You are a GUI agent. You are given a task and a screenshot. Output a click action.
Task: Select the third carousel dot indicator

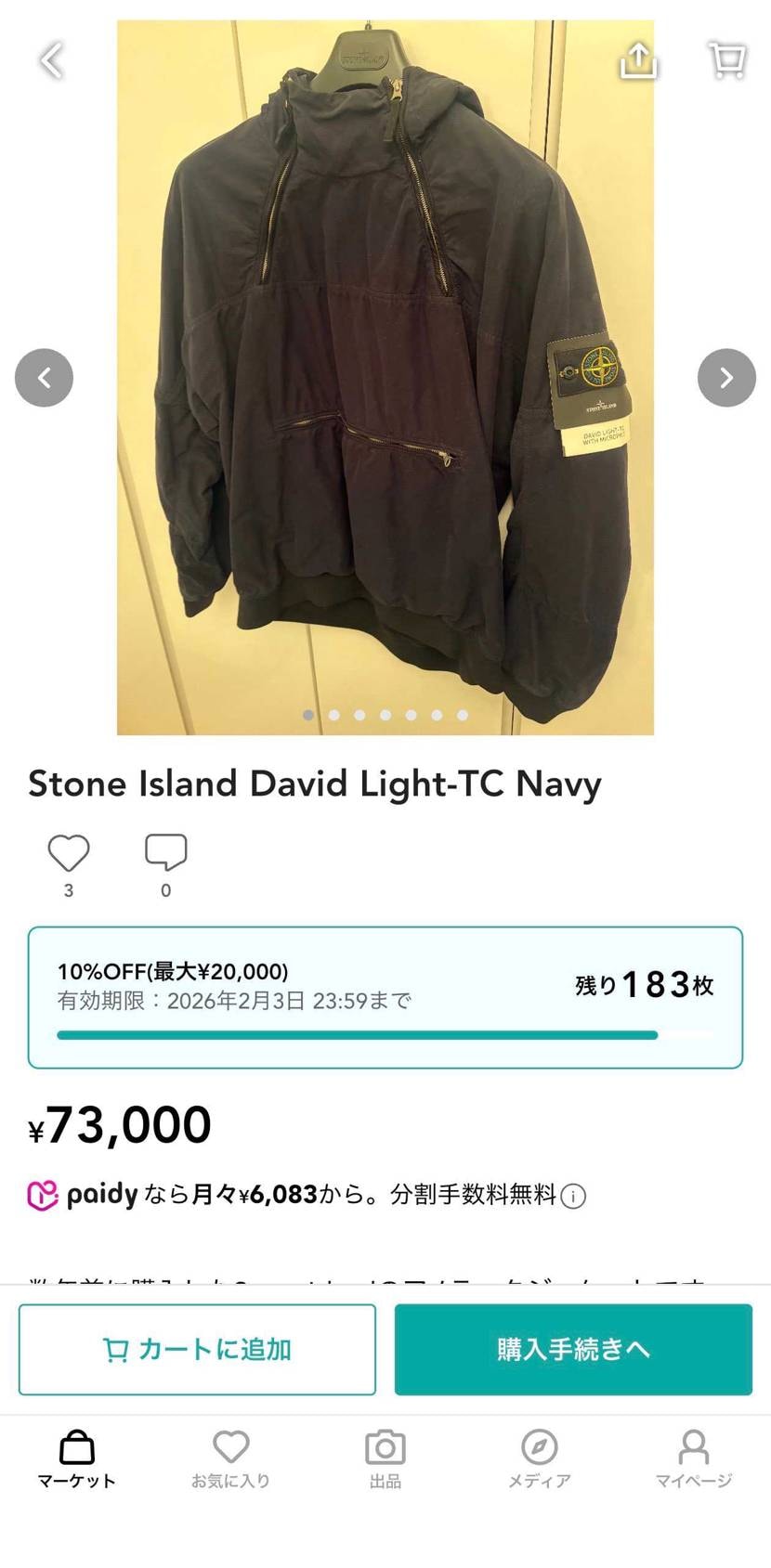359,716
